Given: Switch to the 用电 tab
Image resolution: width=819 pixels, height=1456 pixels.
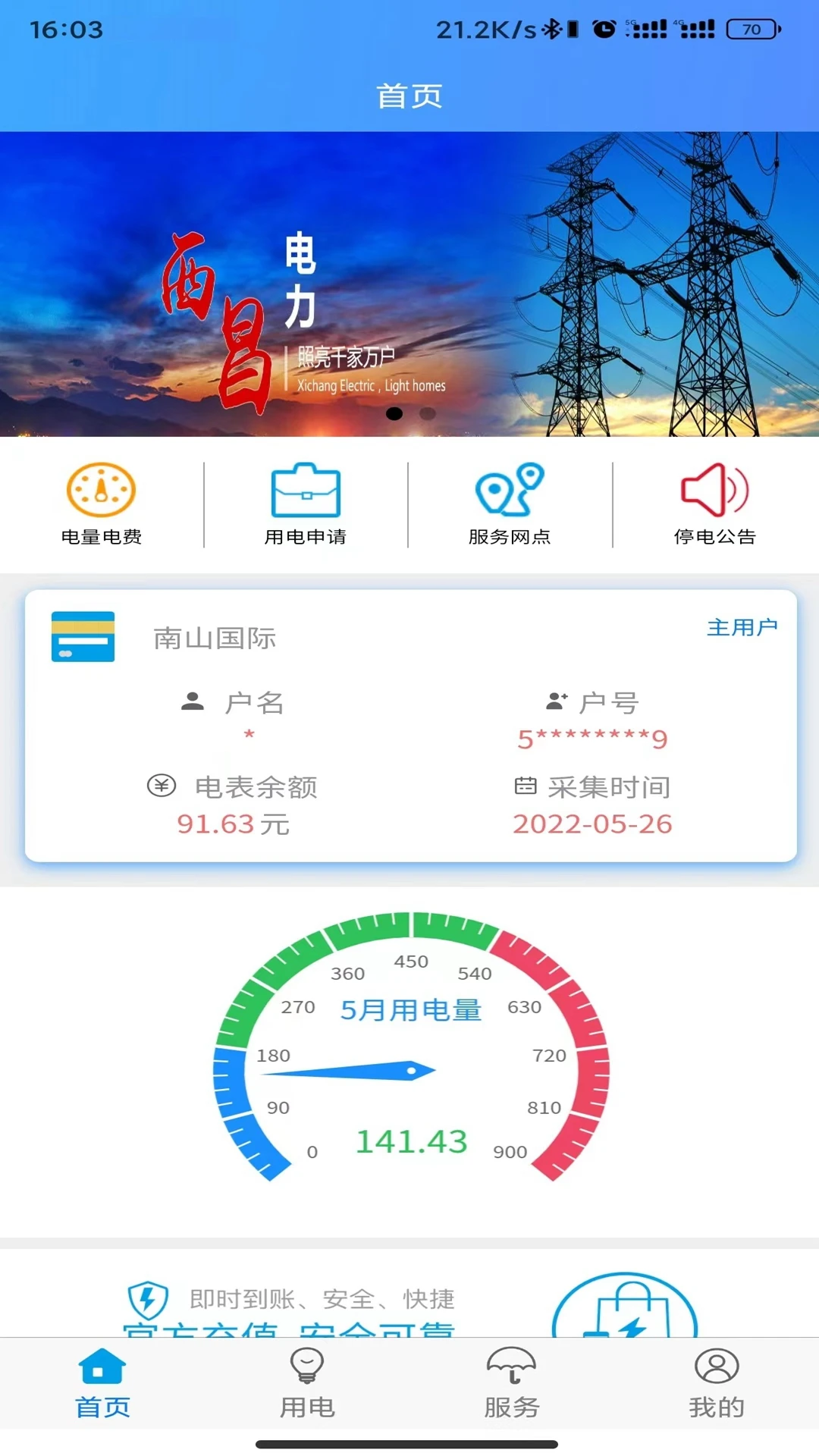Looking at the screenshot, I should click(x=307, y=1383).
